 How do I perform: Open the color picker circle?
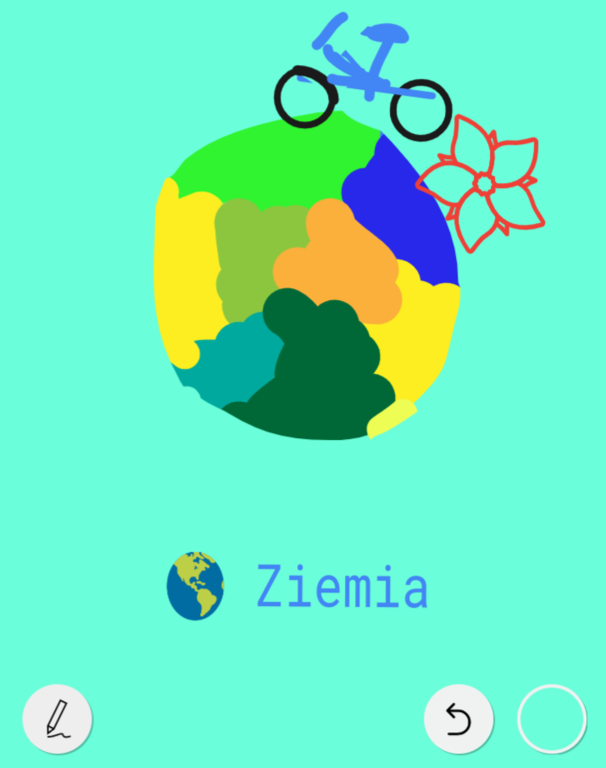pos(551,718)
